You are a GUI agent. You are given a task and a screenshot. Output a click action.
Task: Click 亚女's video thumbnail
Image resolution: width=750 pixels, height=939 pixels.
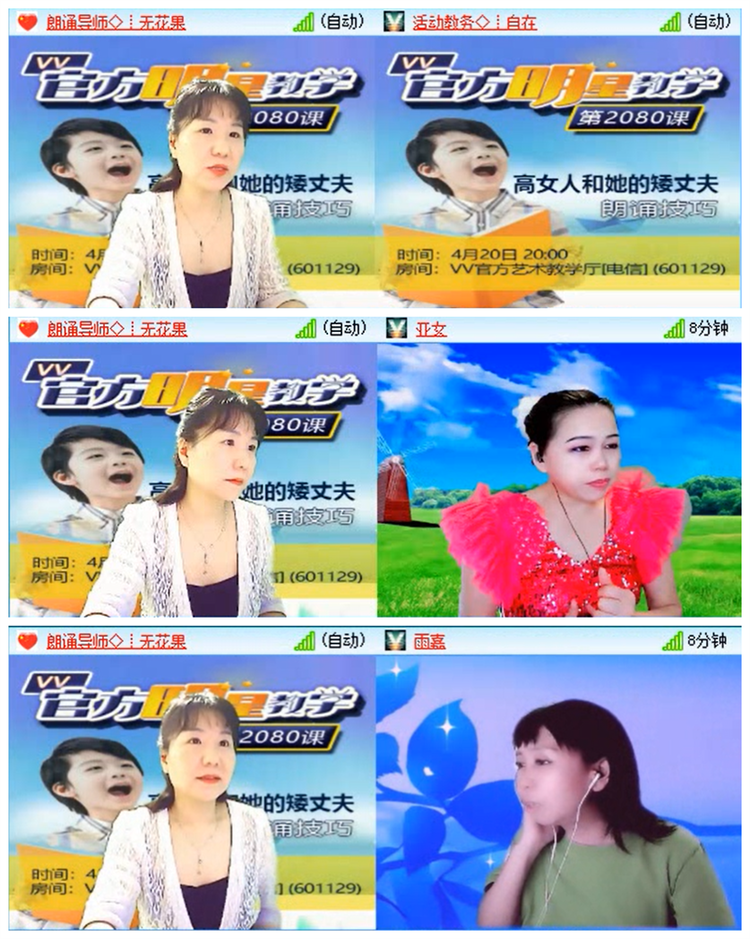point(562,478)
